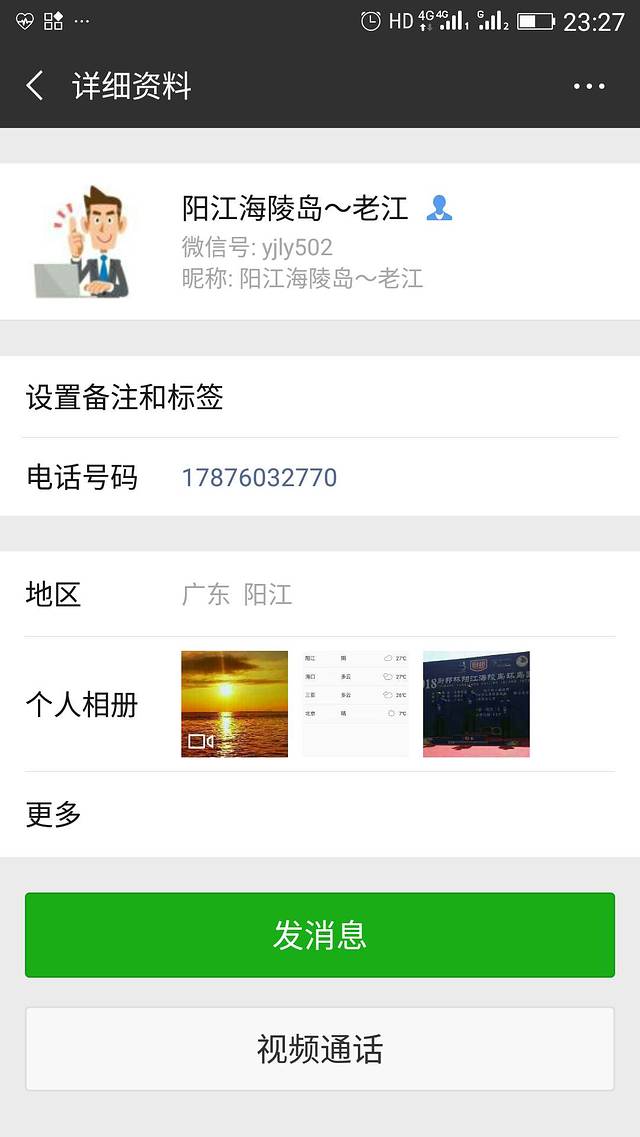Go back from the 详细资料 page

(36, 86)
